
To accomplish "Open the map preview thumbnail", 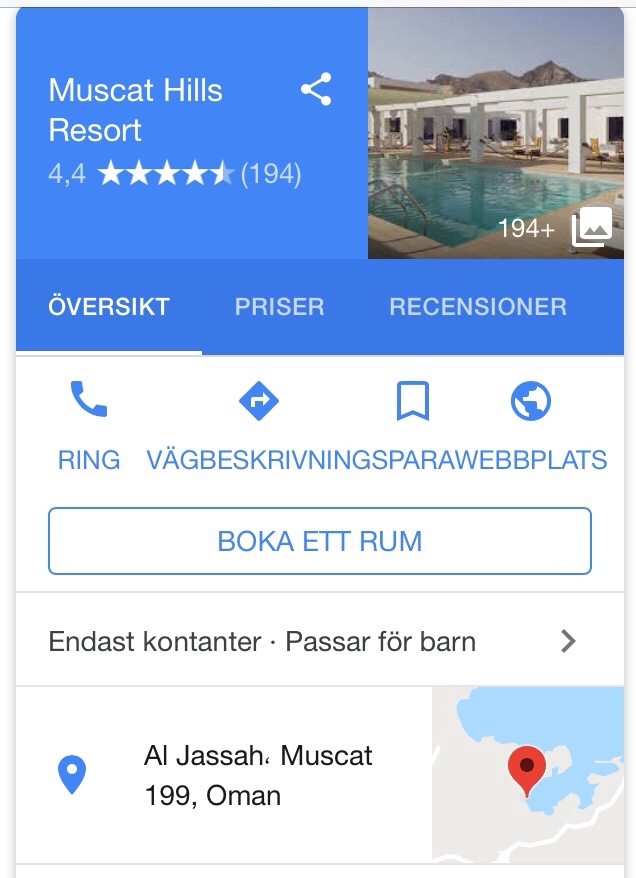I will click(527, 775).
